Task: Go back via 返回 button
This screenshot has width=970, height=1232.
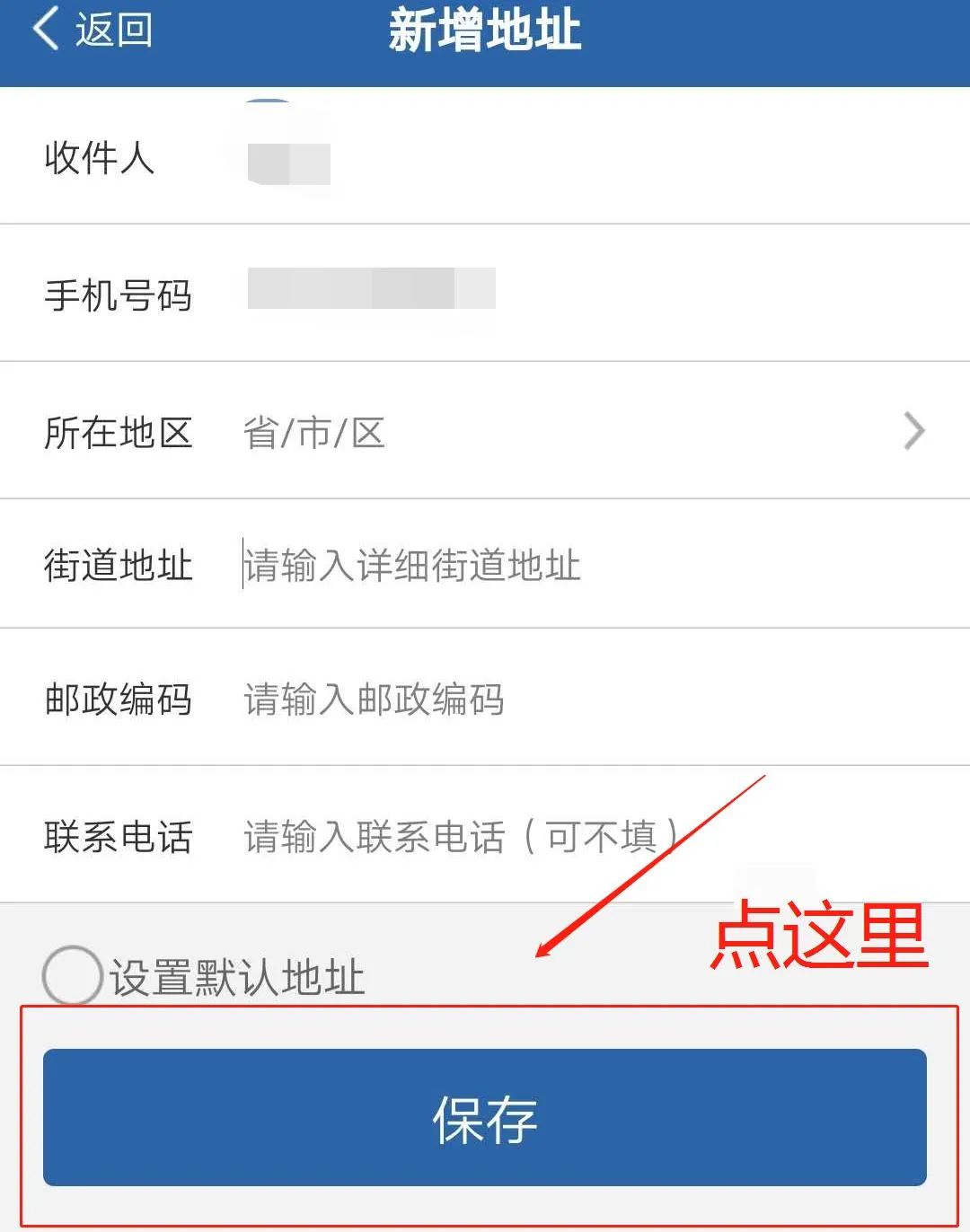Action: click(93, 31)
